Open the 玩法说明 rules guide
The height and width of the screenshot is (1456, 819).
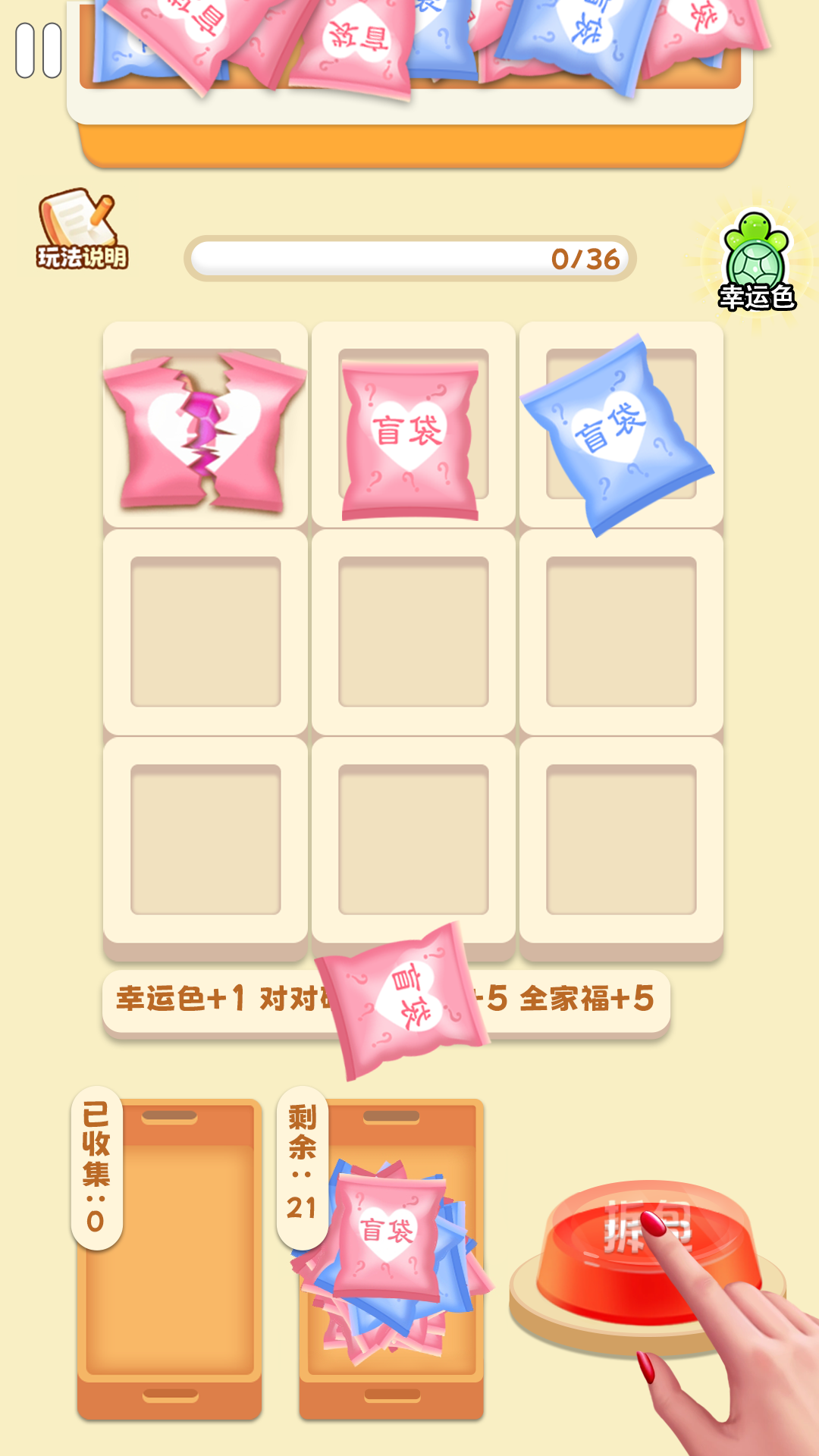(x=81, y=230)
